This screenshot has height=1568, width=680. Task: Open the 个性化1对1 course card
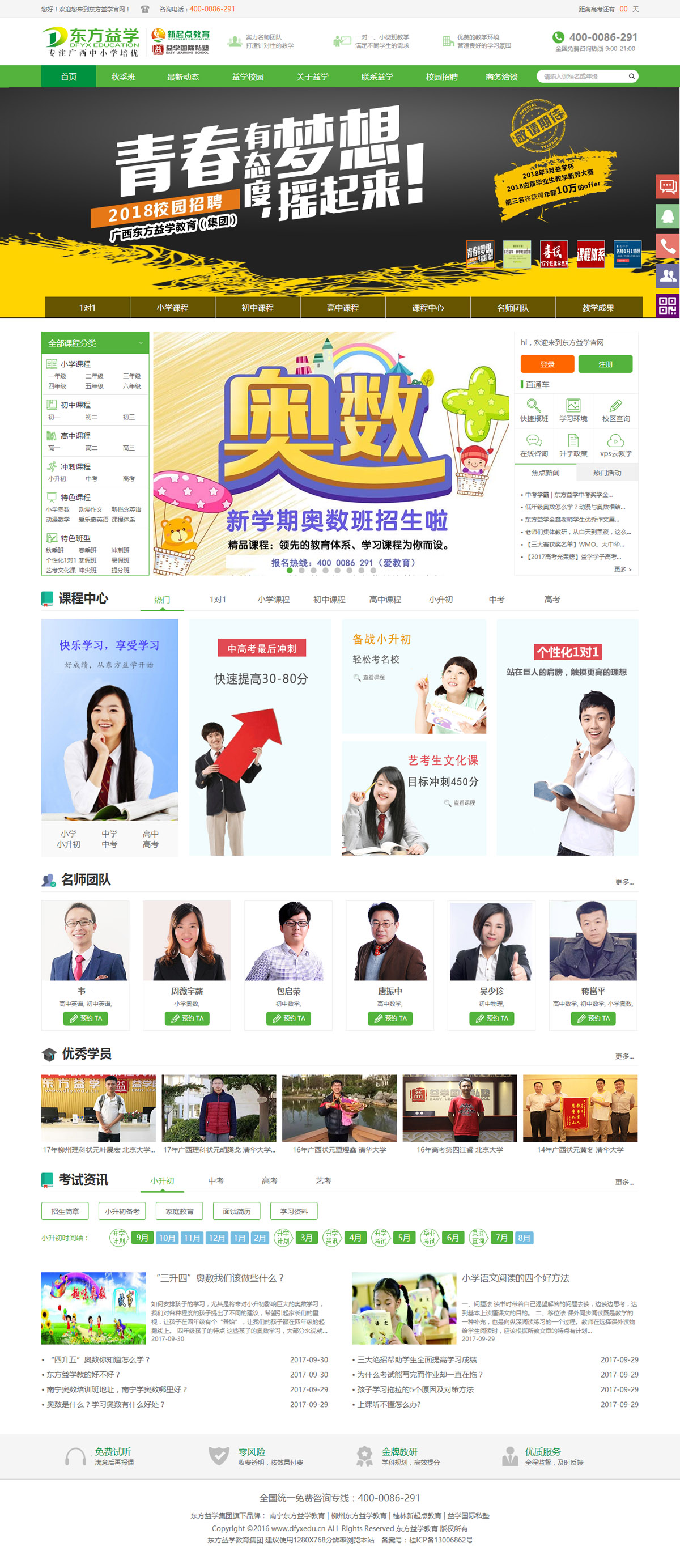[x=567, y=737]
